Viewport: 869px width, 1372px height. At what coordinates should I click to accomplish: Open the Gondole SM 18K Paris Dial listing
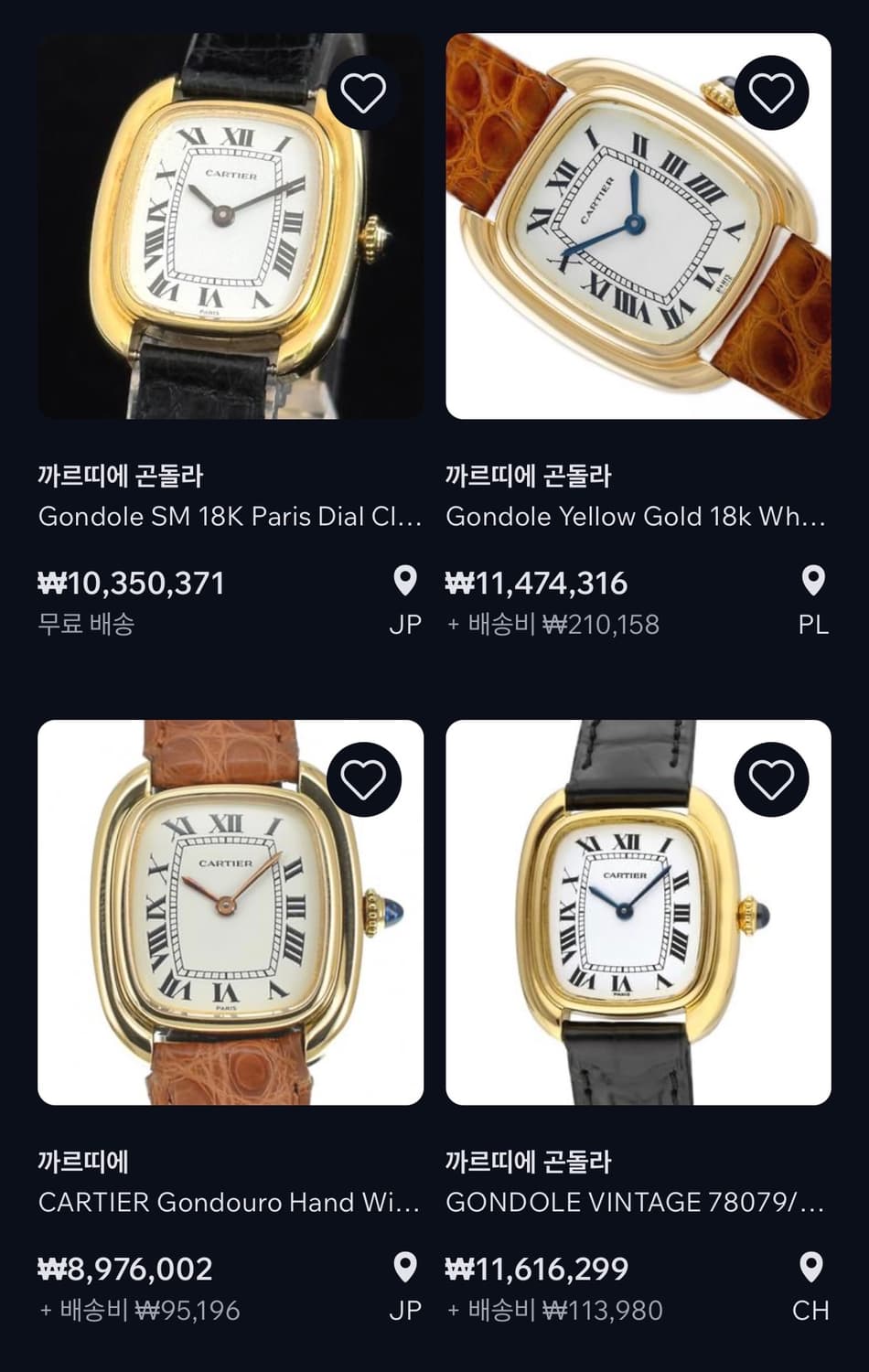229,516
